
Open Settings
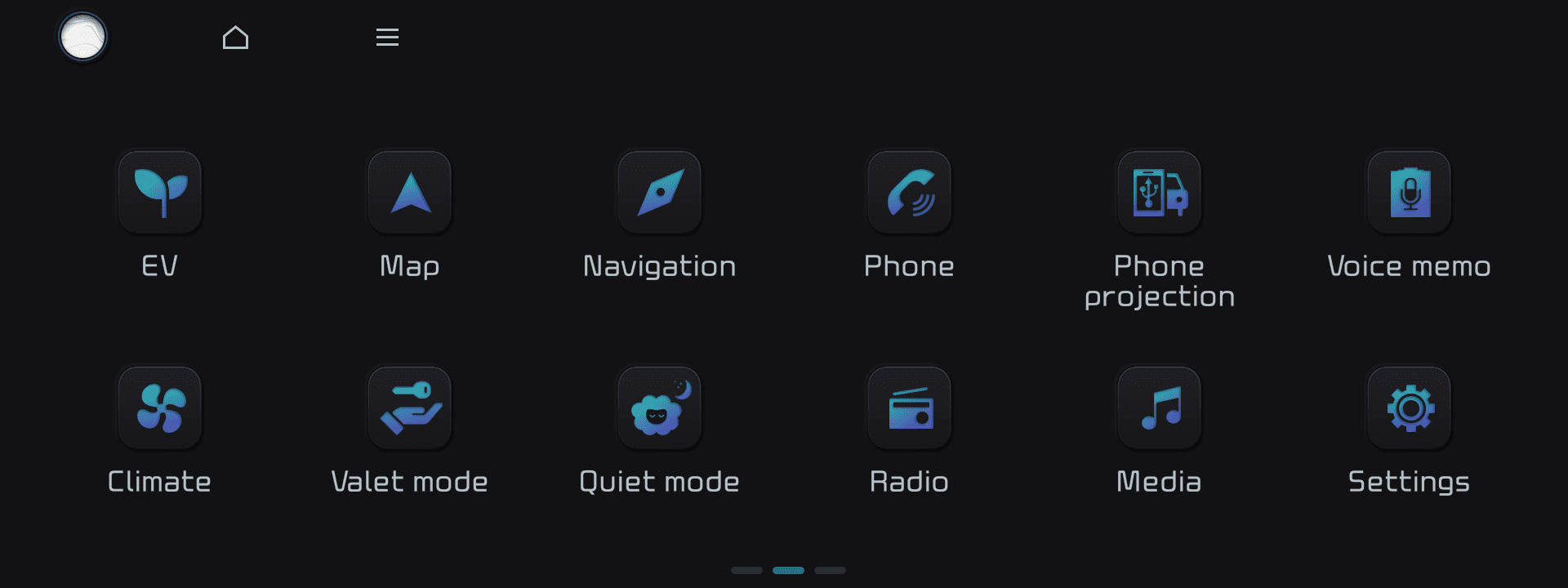pyautogui.click(x=1410, y=408)
